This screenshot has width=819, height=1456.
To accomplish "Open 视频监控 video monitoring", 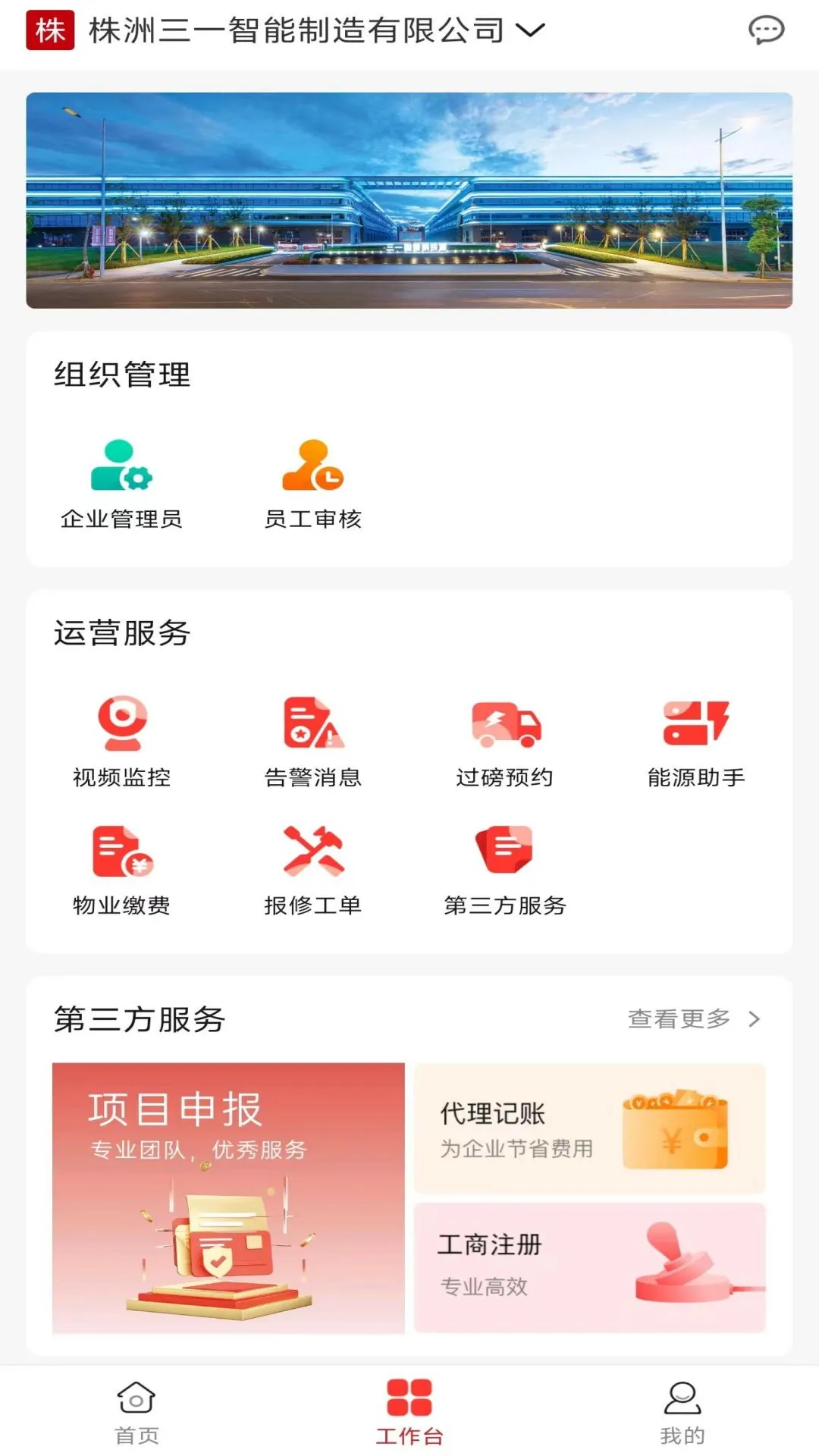I will 124,728.
